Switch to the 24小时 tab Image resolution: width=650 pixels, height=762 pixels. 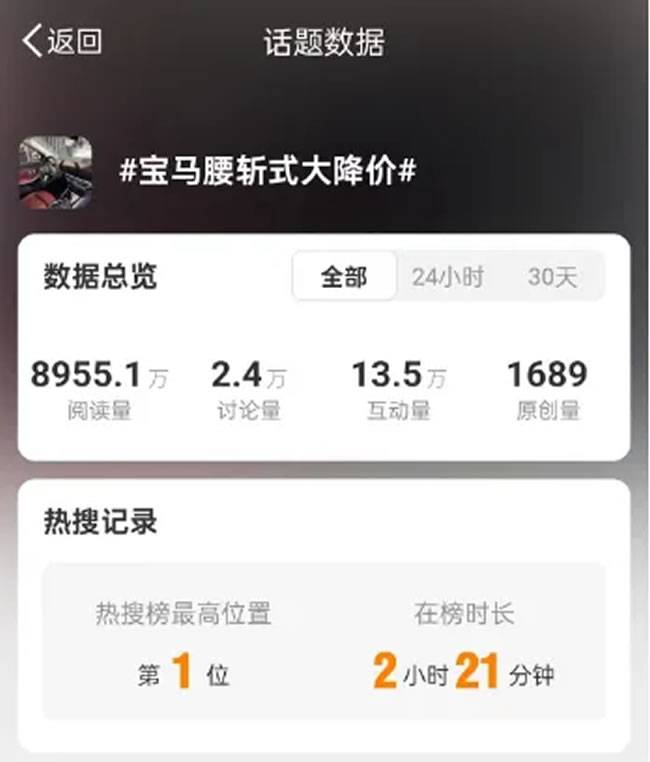(447, 277)
